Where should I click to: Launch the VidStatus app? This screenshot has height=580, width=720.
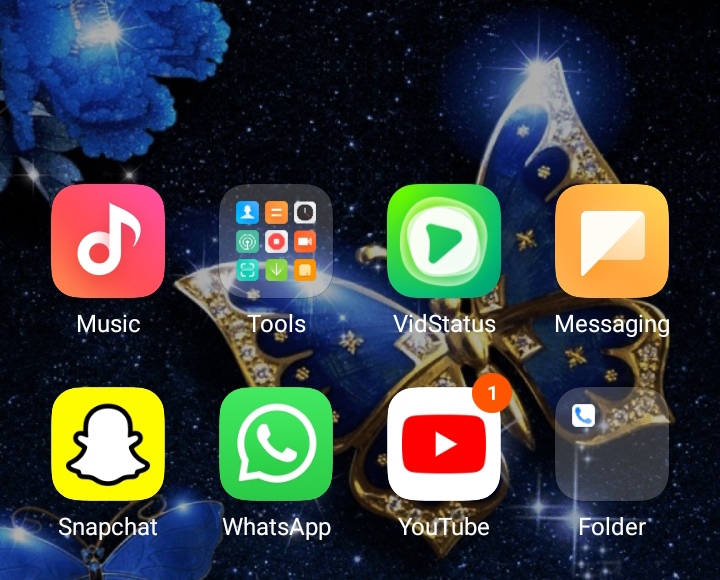444,241
